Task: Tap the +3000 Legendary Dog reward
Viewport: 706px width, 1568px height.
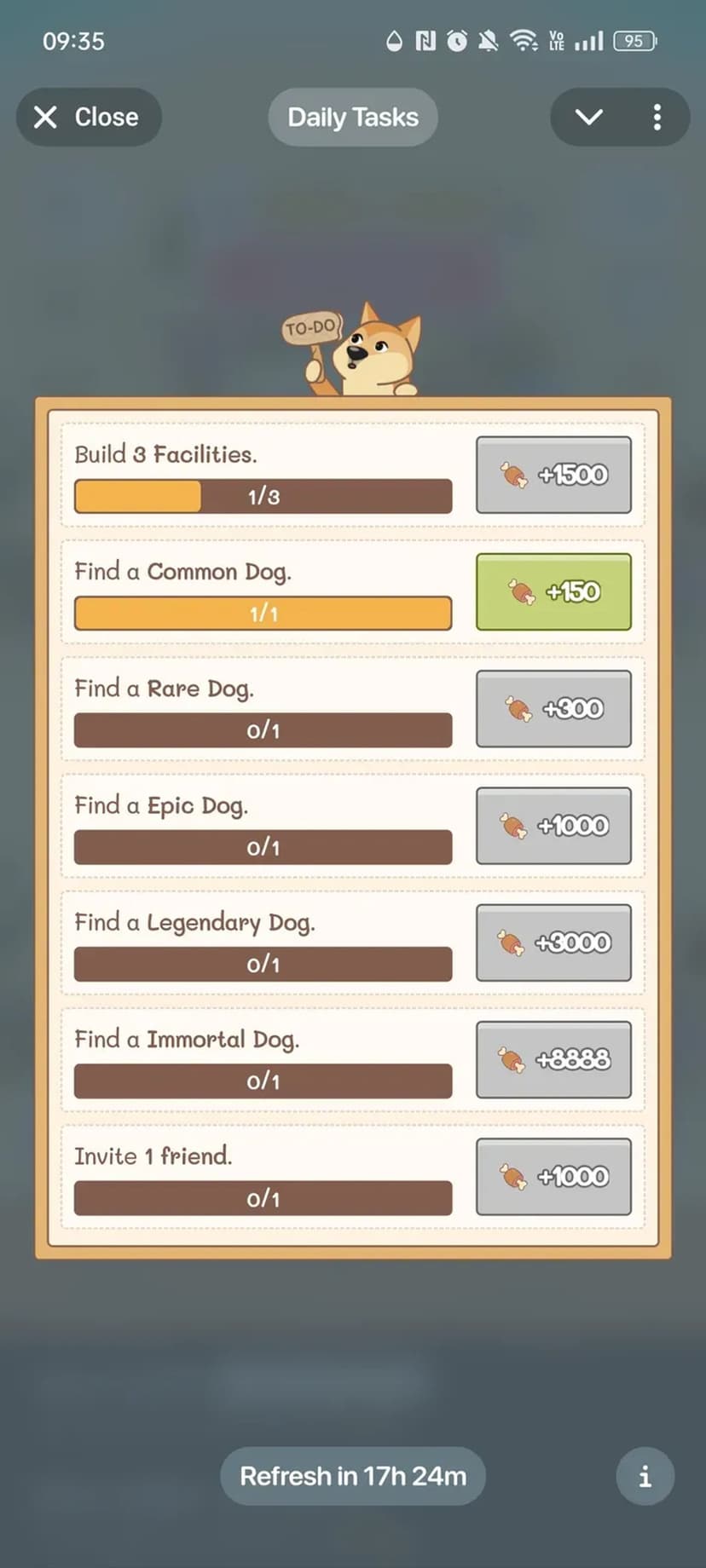Action: (553, 942)
